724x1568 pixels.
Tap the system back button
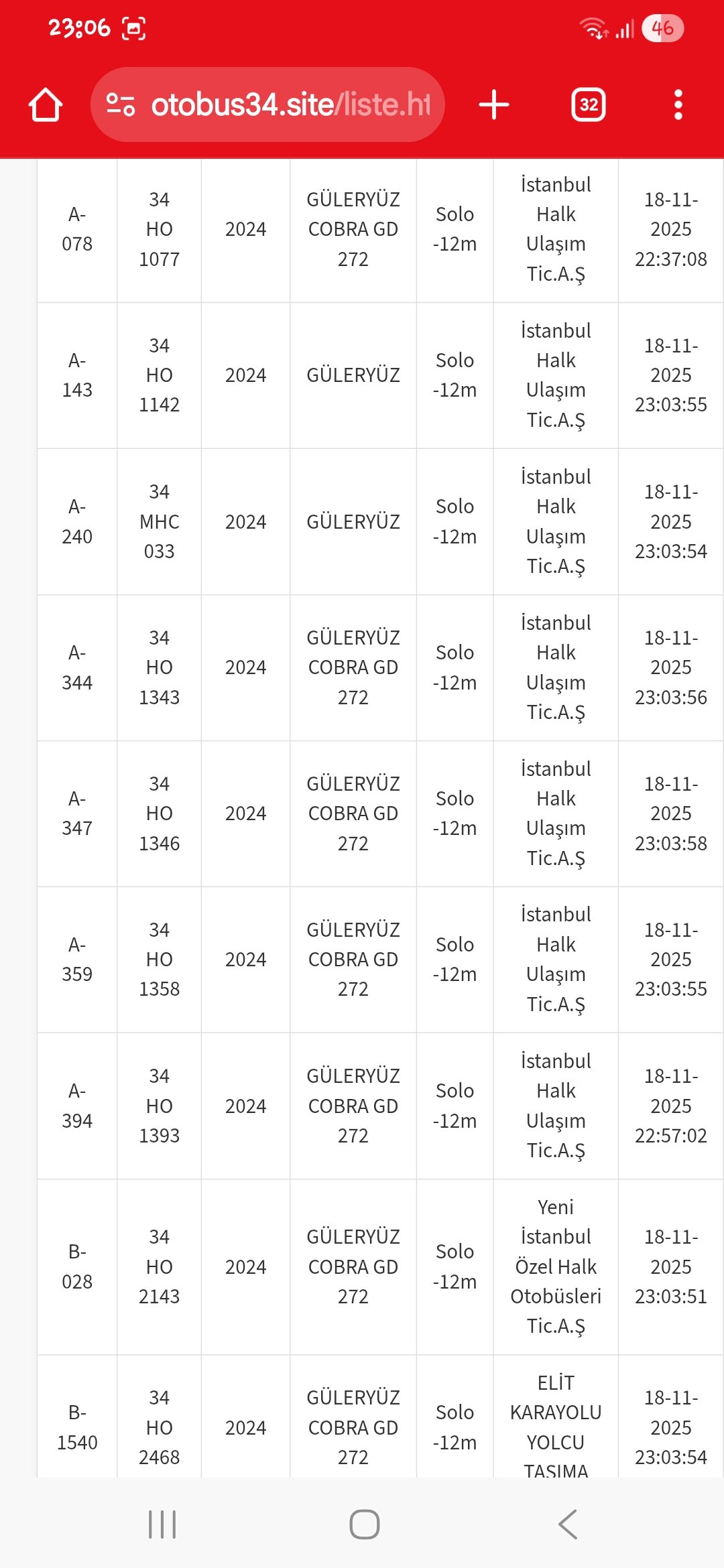click(x=568, y=1524)
